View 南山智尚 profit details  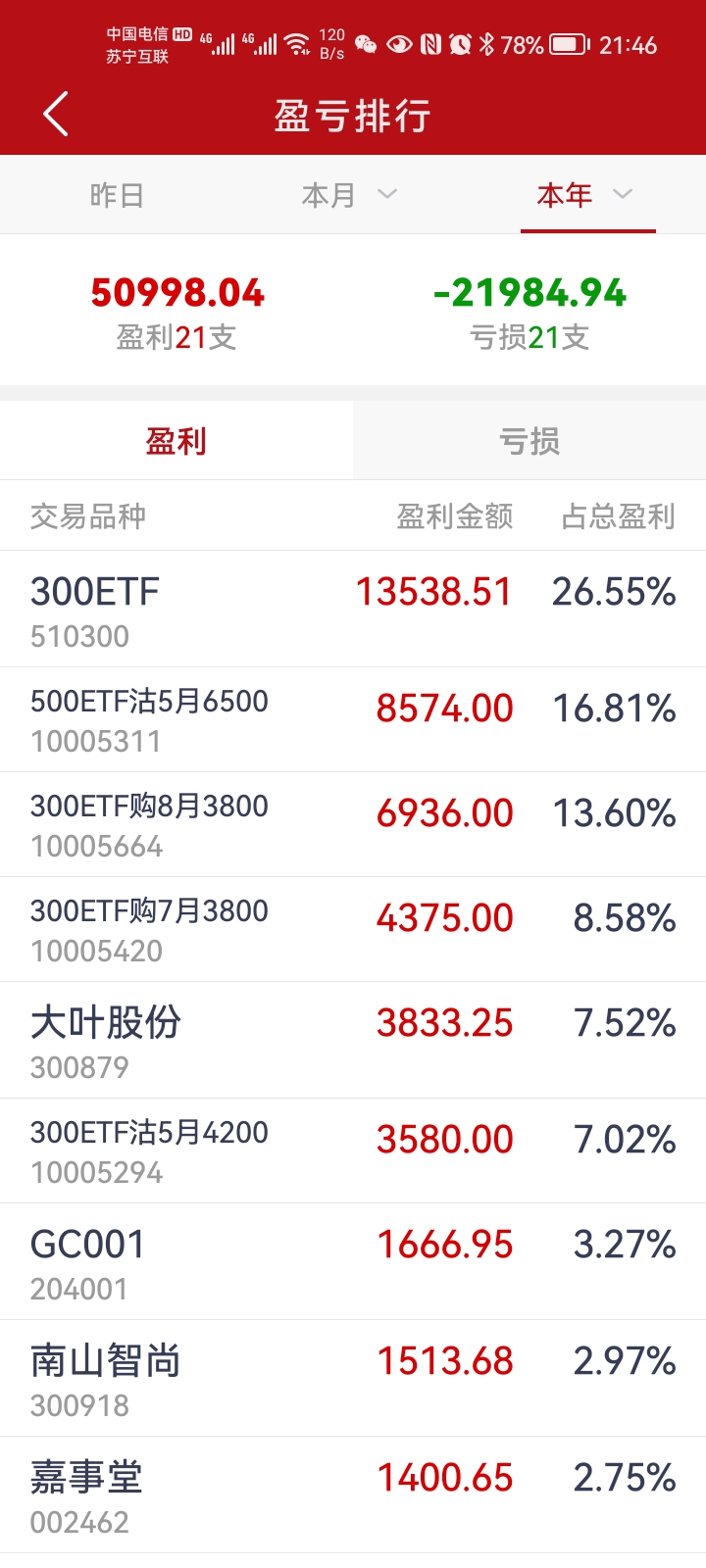pos(353,1379)
